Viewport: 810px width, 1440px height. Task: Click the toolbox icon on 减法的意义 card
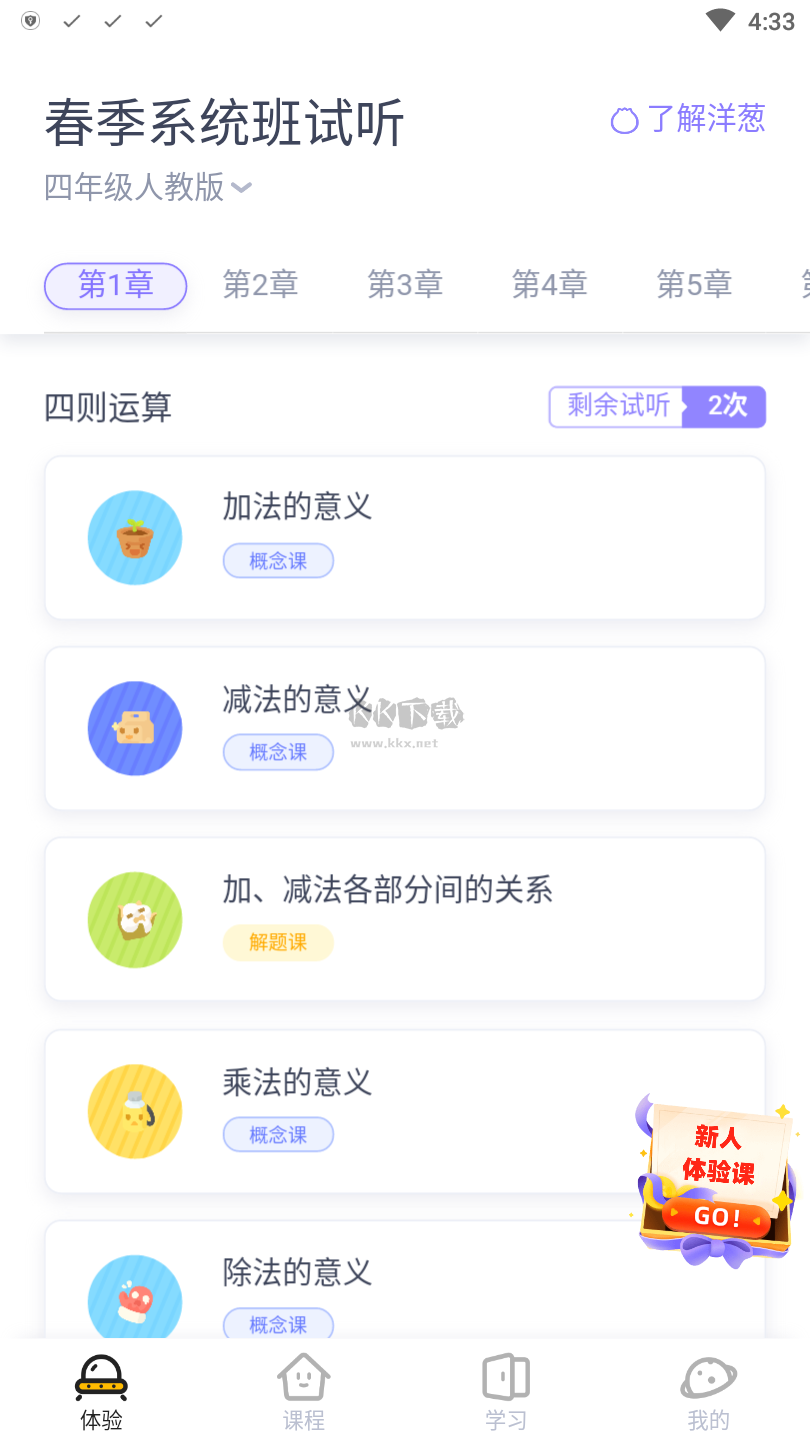pos(135,728)
